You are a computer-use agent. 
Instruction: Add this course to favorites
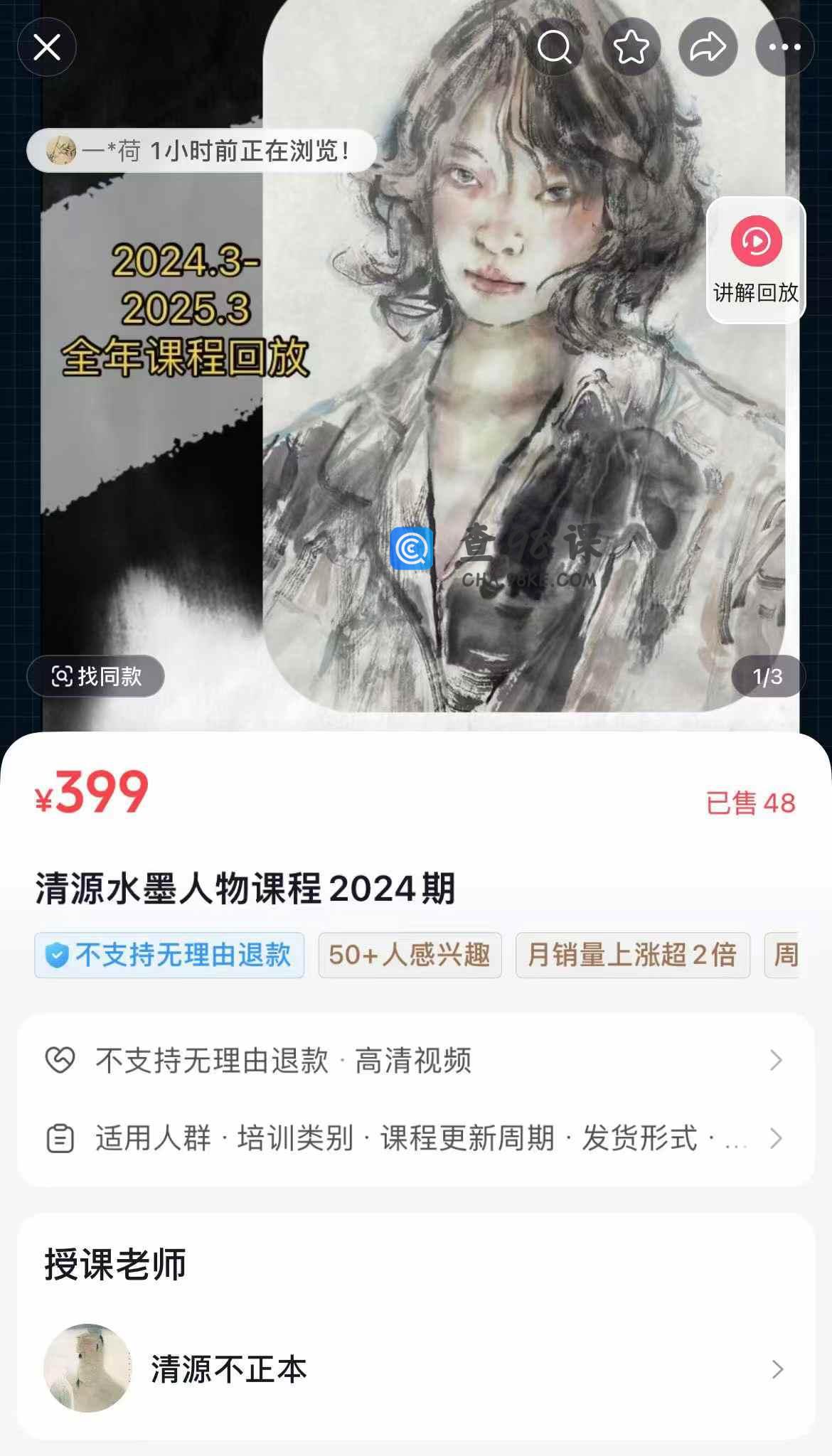[631, 48]
